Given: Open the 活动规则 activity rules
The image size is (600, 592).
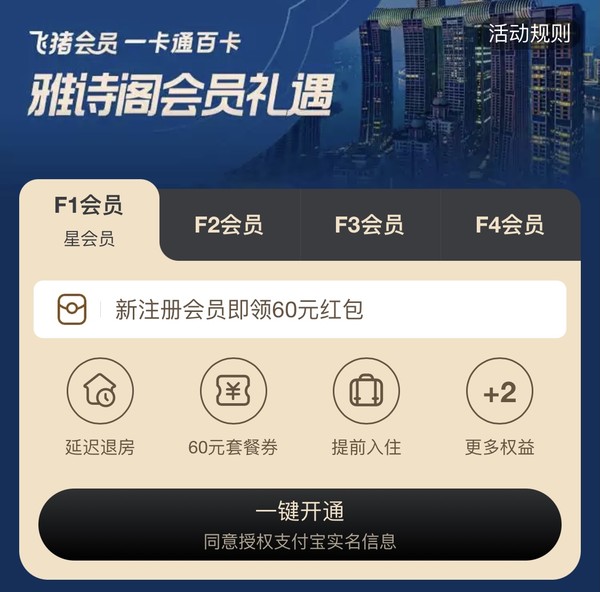Looking at the screenshot, I should click(529, 32).
